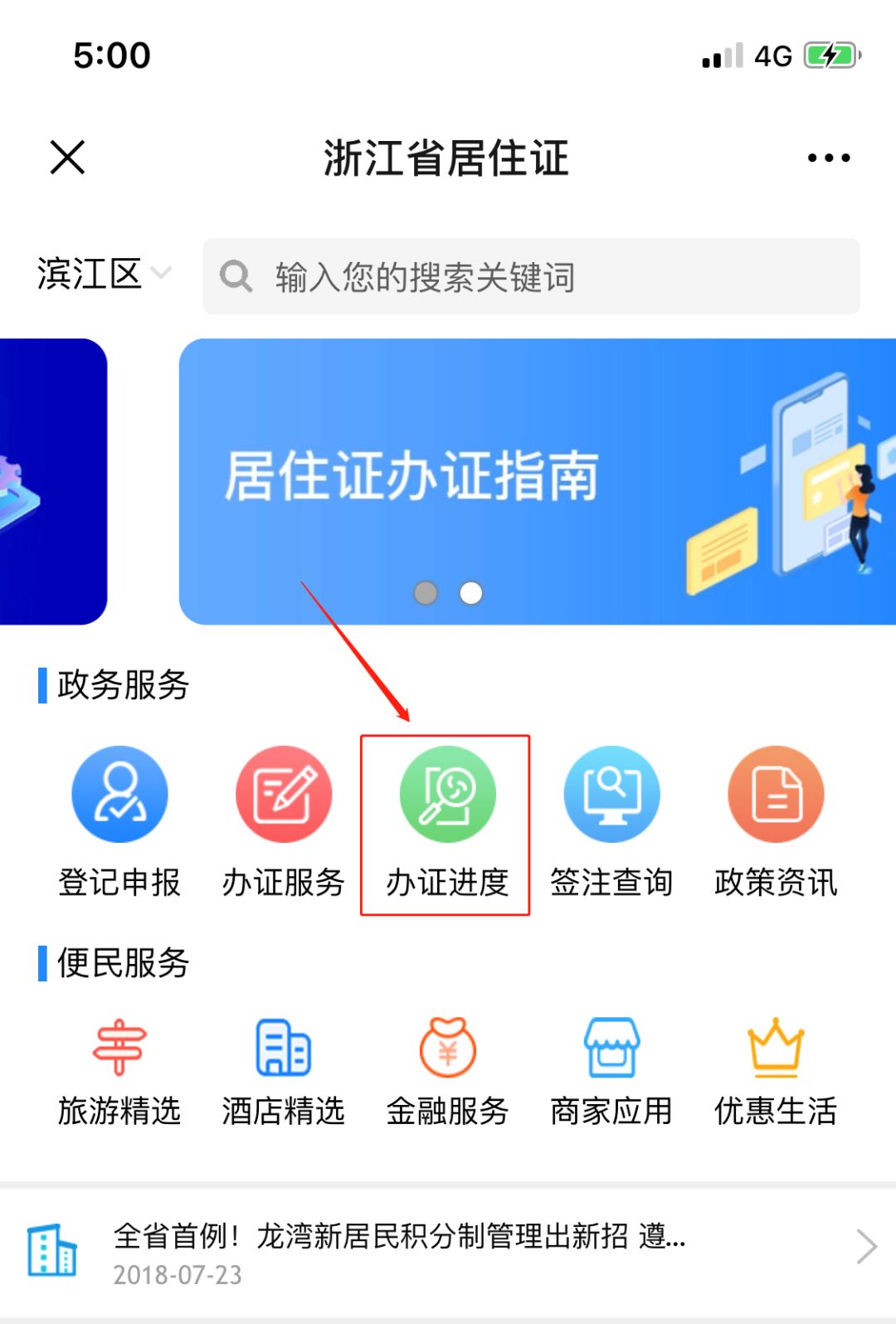The image size is (896, 1324).
Task: Close the 浙江省居住证 mini program
Action: tap(67, 157)
